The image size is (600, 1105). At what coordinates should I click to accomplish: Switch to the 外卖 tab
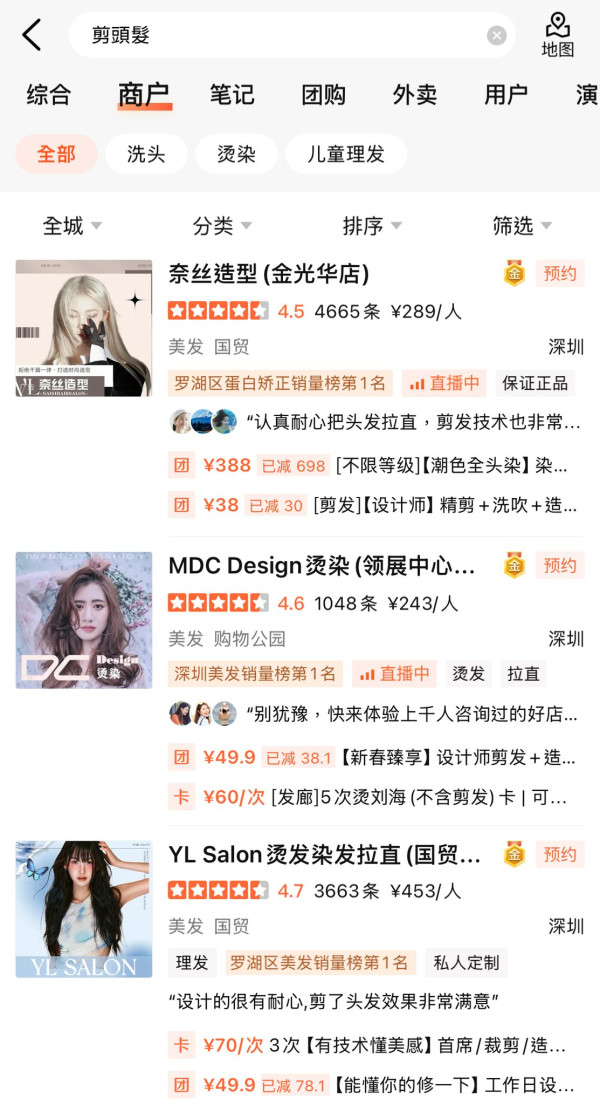click(415, 95)
